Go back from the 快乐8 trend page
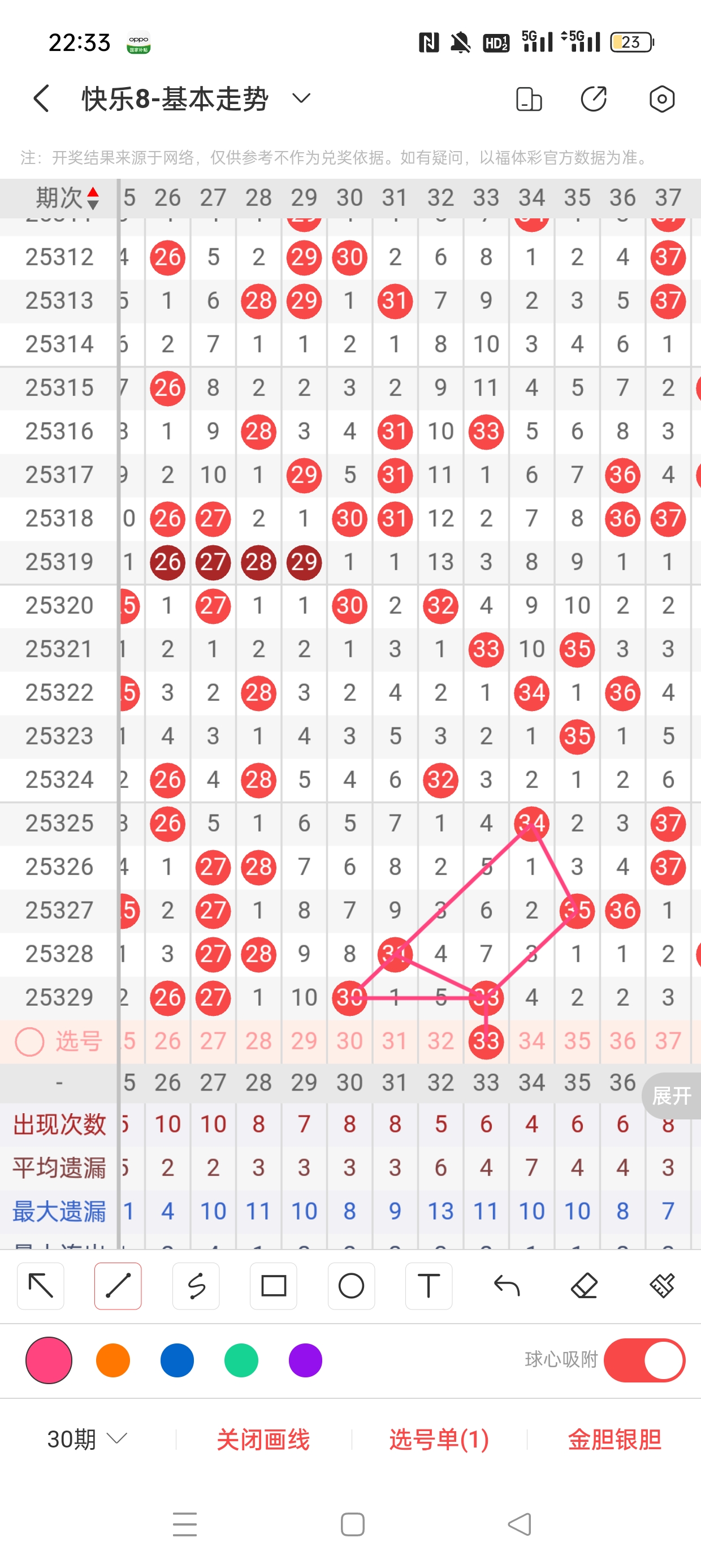The height and width of the screenshot is (1568, 701). click(x=41, y=98)
